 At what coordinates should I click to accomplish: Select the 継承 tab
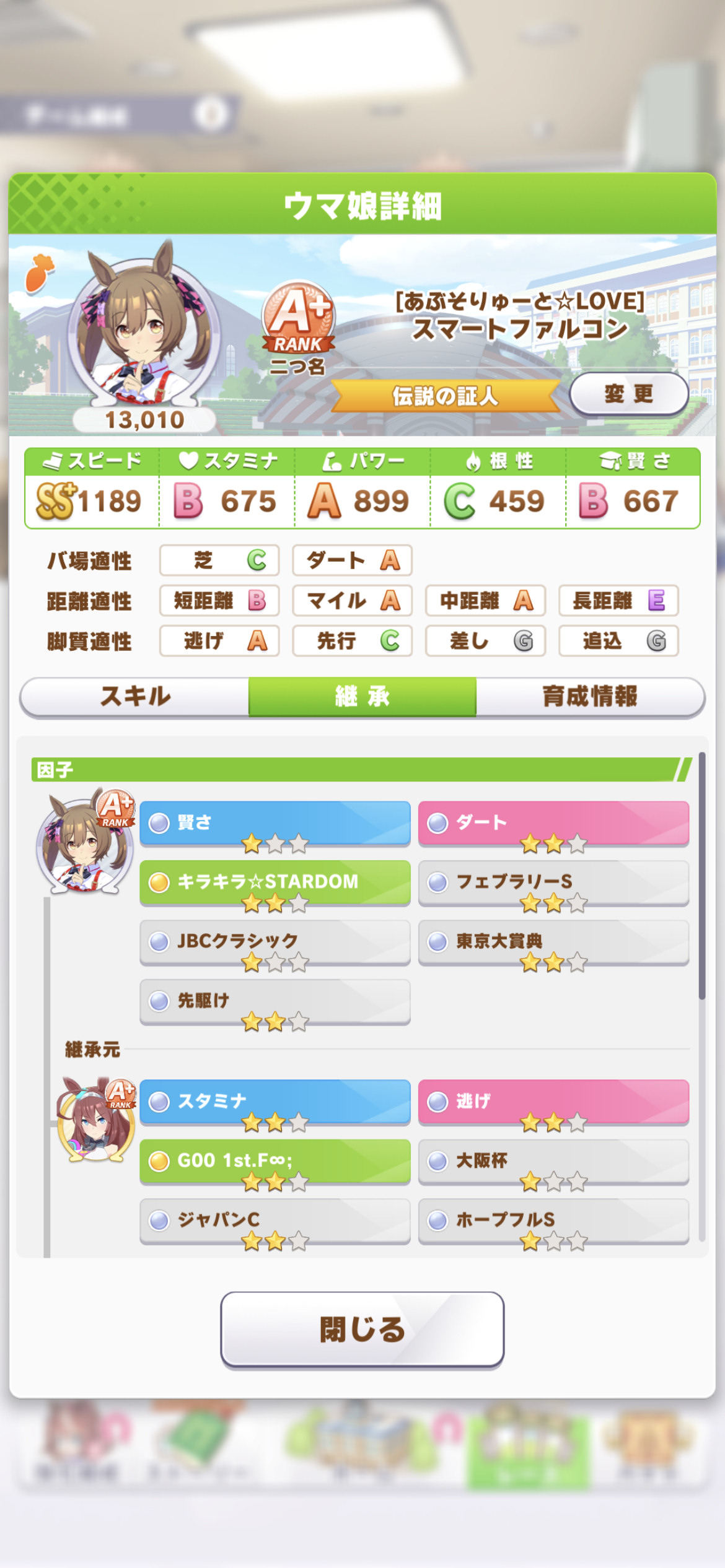pyautogui.click(x=362, y=697)
